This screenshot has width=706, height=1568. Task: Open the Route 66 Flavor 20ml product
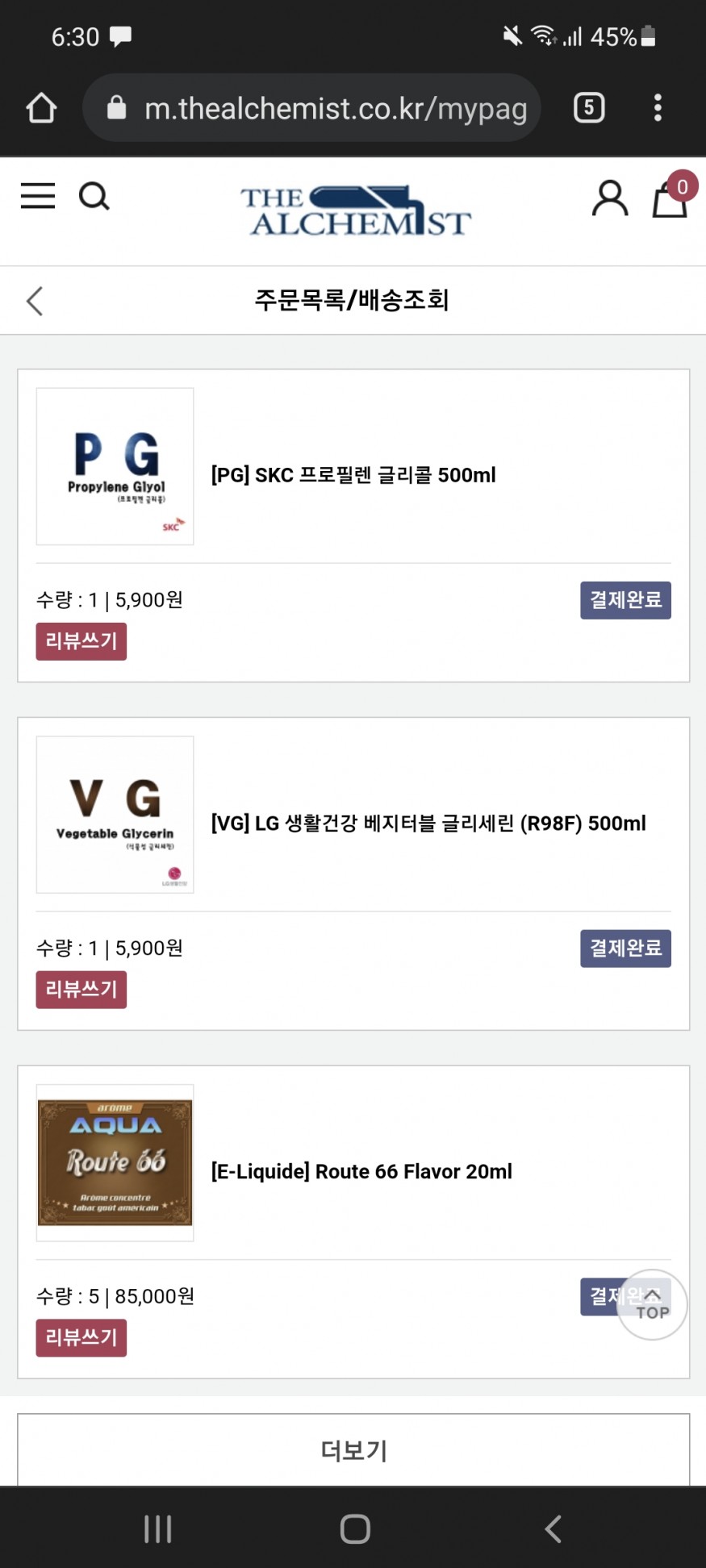[x=361, y=1171]
